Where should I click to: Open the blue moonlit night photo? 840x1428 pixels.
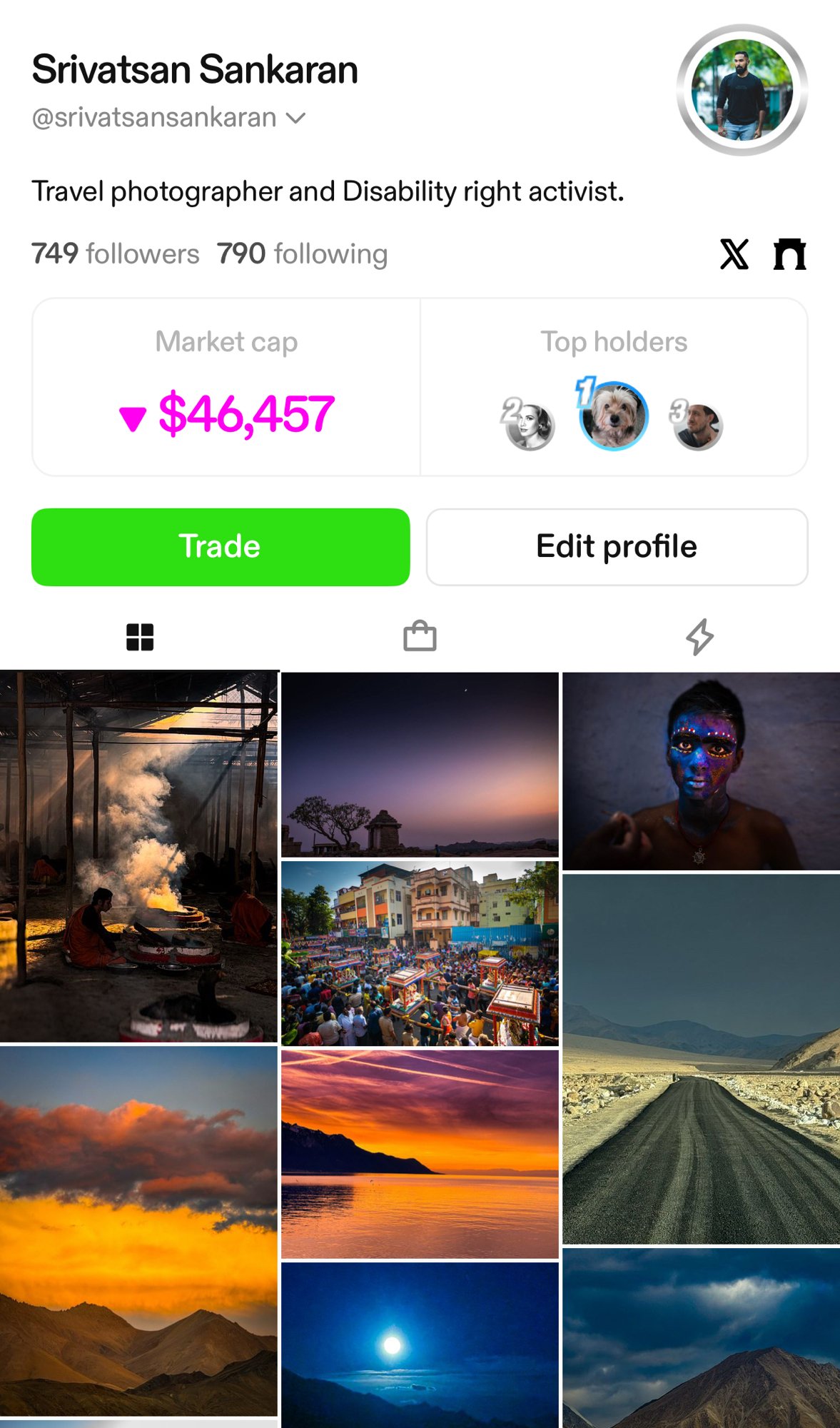420,1344
